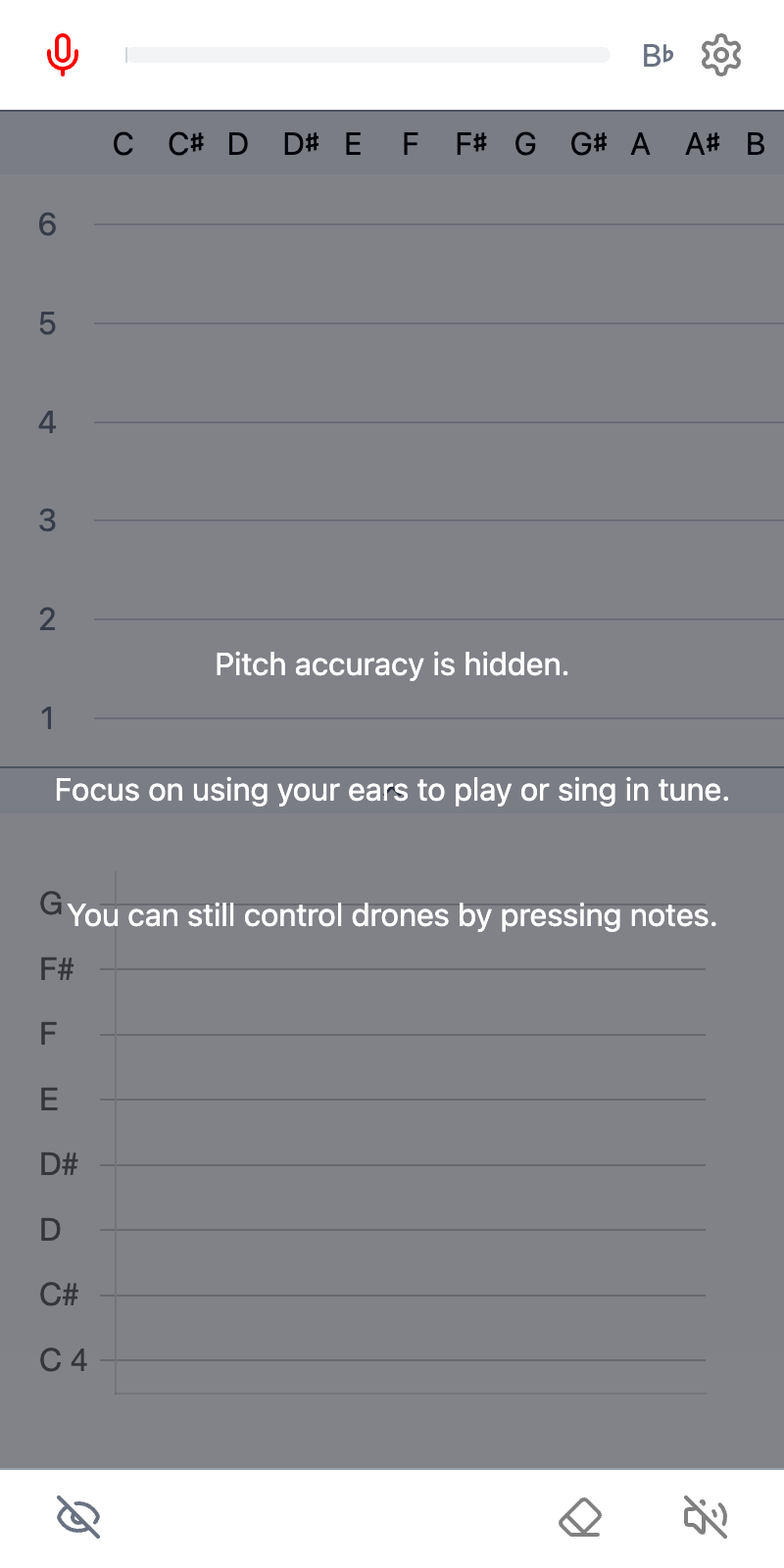Start a drone on F#
The width and height of the screenshot is (784, 1568).
point(55,968)
